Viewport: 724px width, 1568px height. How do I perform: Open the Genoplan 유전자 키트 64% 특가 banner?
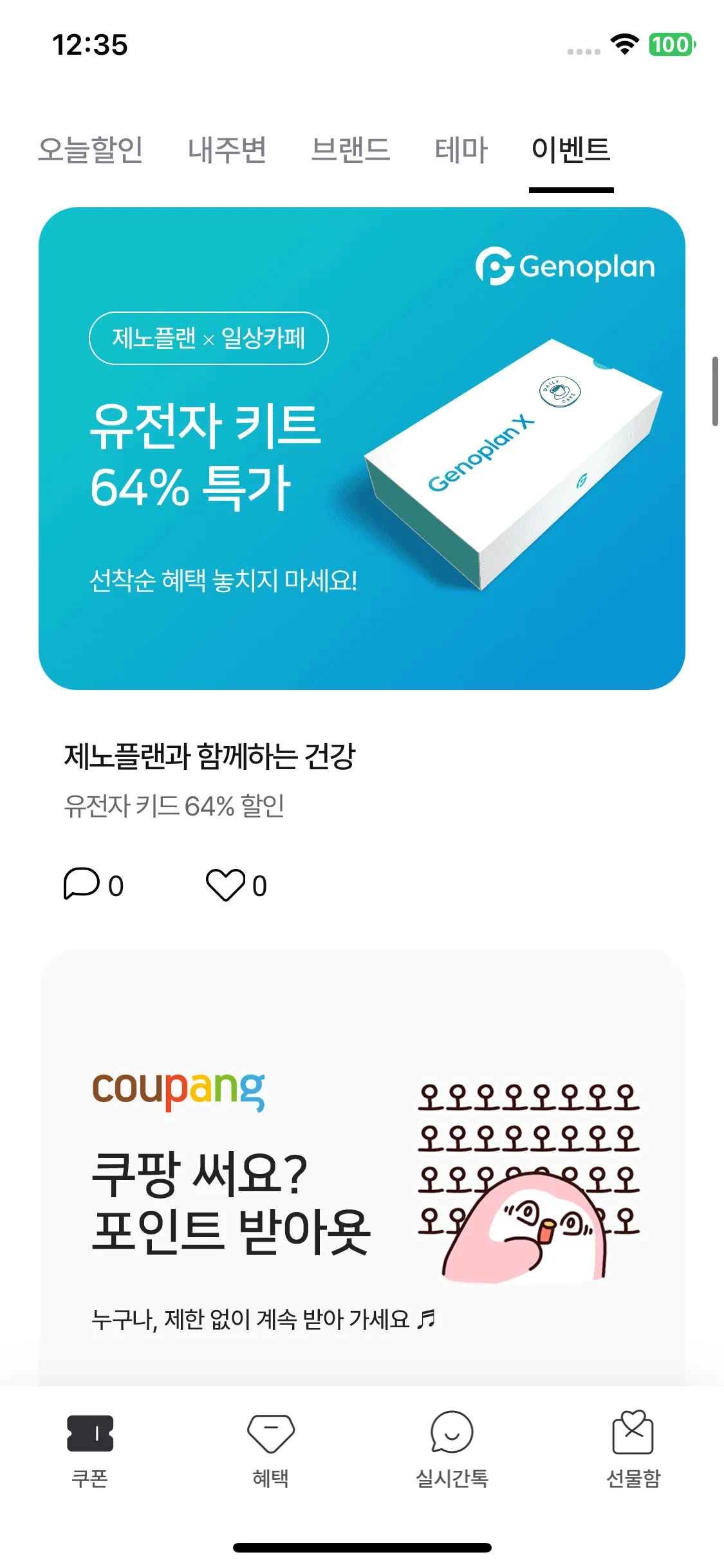point(362,449)
